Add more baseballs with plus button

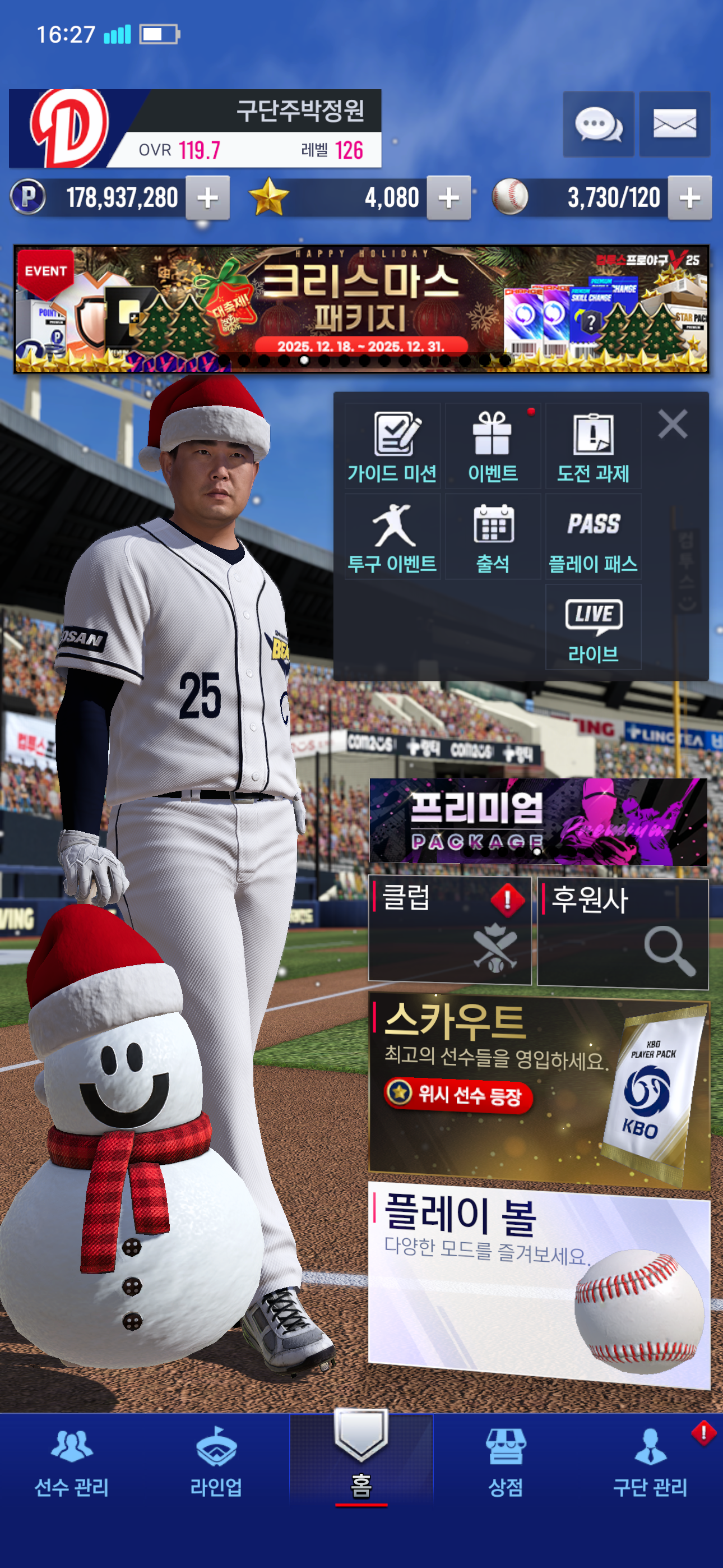[689, 198]
